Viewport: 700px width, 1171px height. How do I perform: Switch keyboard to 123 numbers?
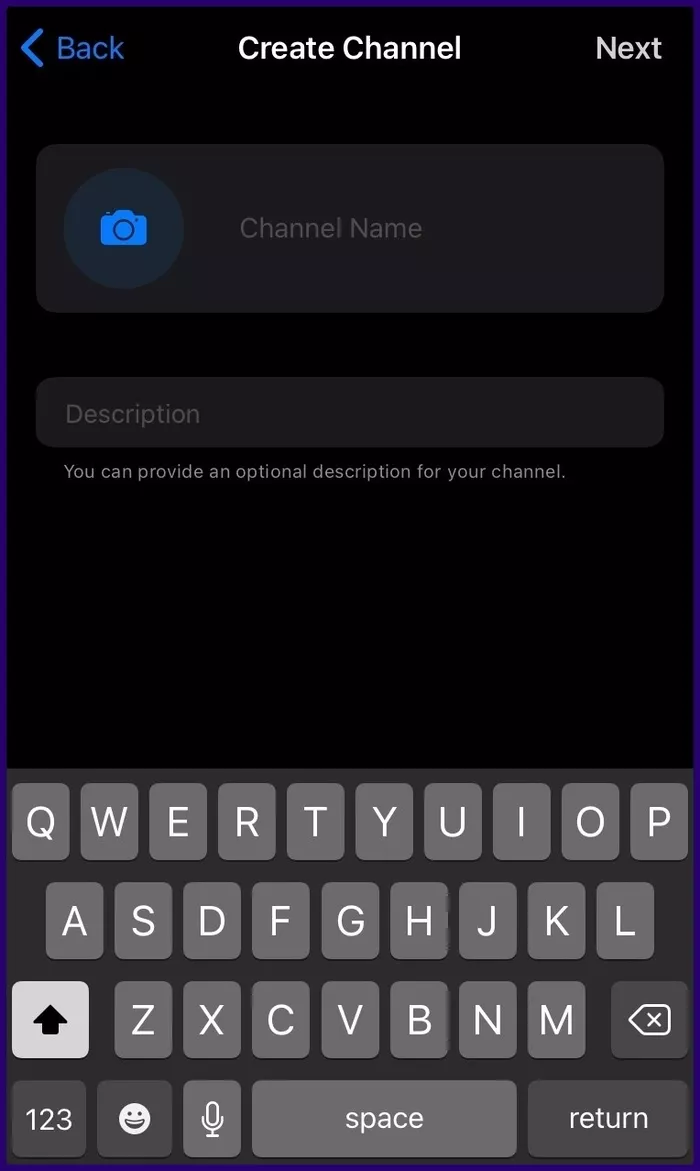point(49,1118)
